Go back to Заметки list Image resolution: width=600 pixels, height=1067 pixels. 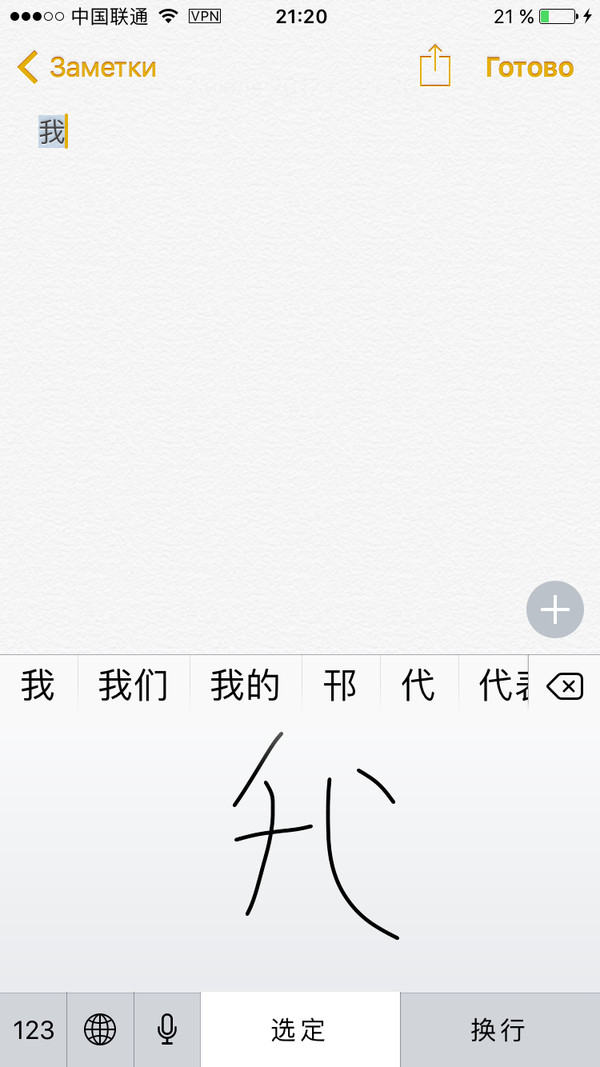pyautogui.click(x=87, y=67)
